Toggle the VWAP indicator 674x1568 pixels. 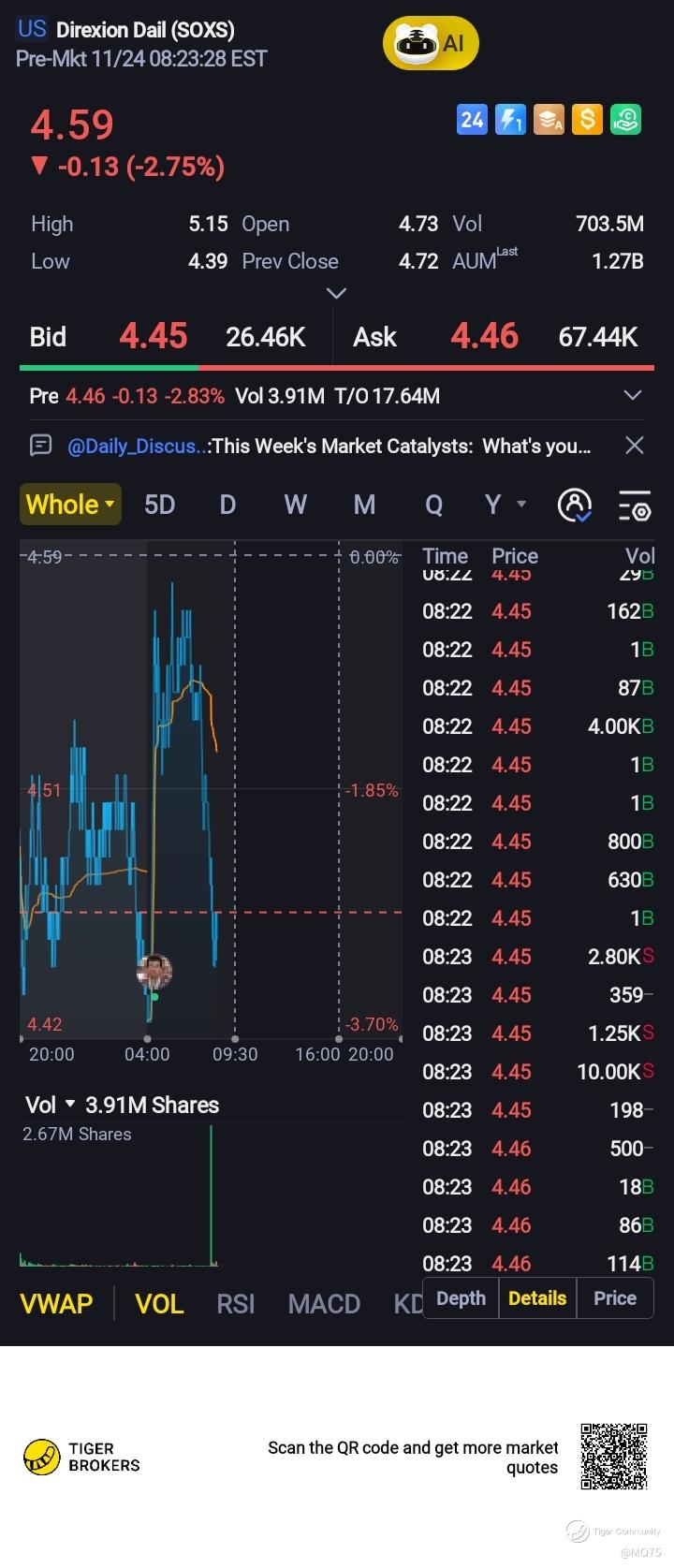(x=56, y=1304)
